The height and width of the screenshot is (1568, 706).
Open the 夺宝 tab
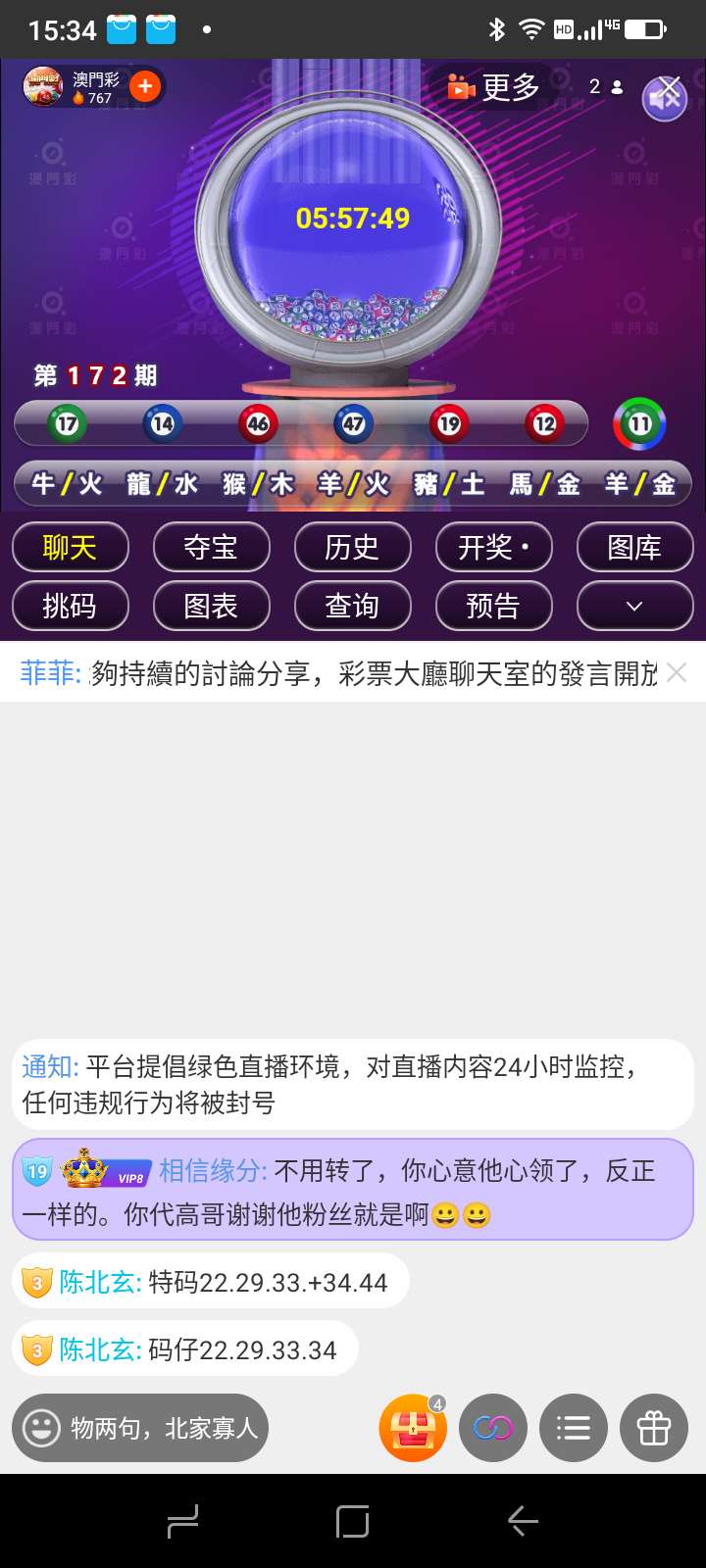click(x=211, y=547)
